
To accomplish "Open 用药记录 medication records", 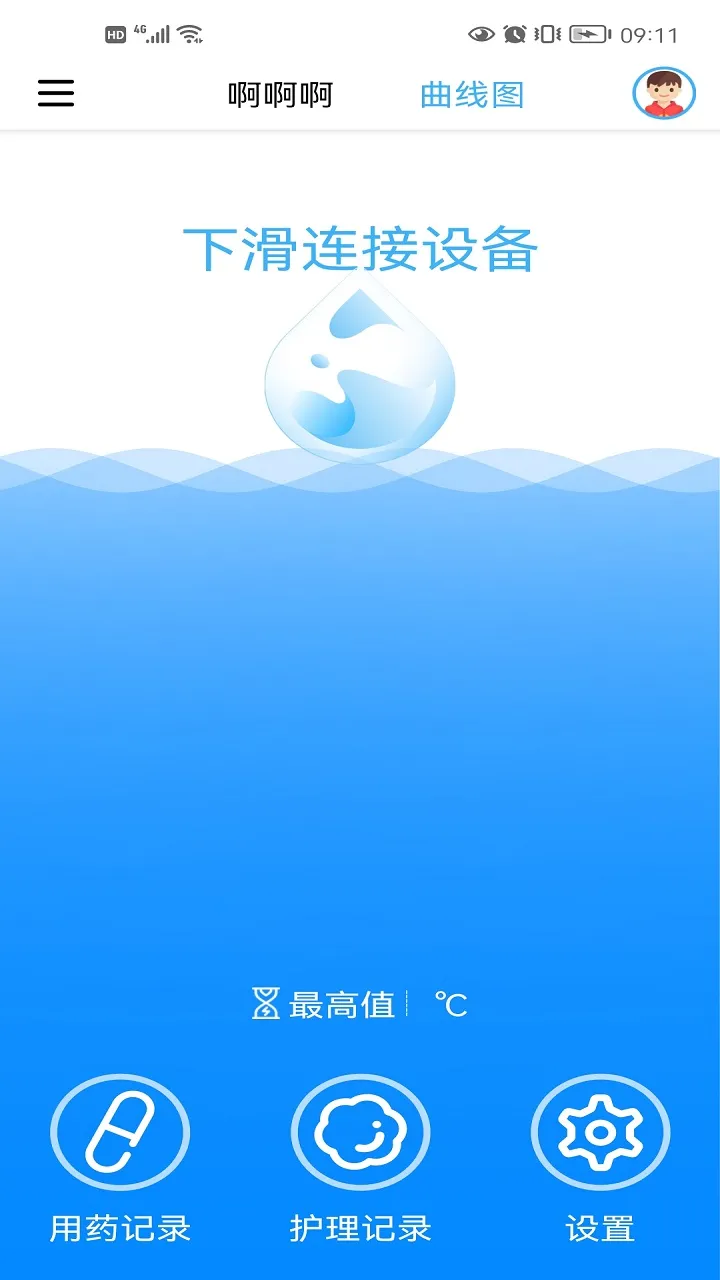I will click(120, 1133).
